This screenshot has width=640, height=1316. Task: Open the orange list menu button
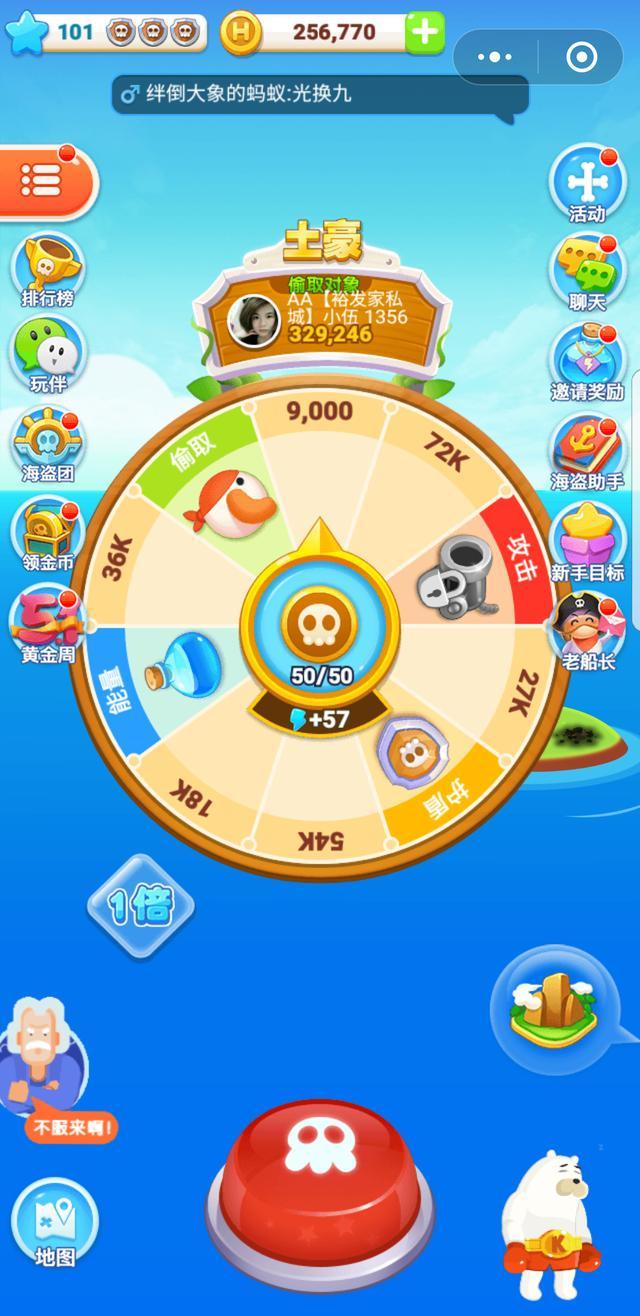[46, 180]
